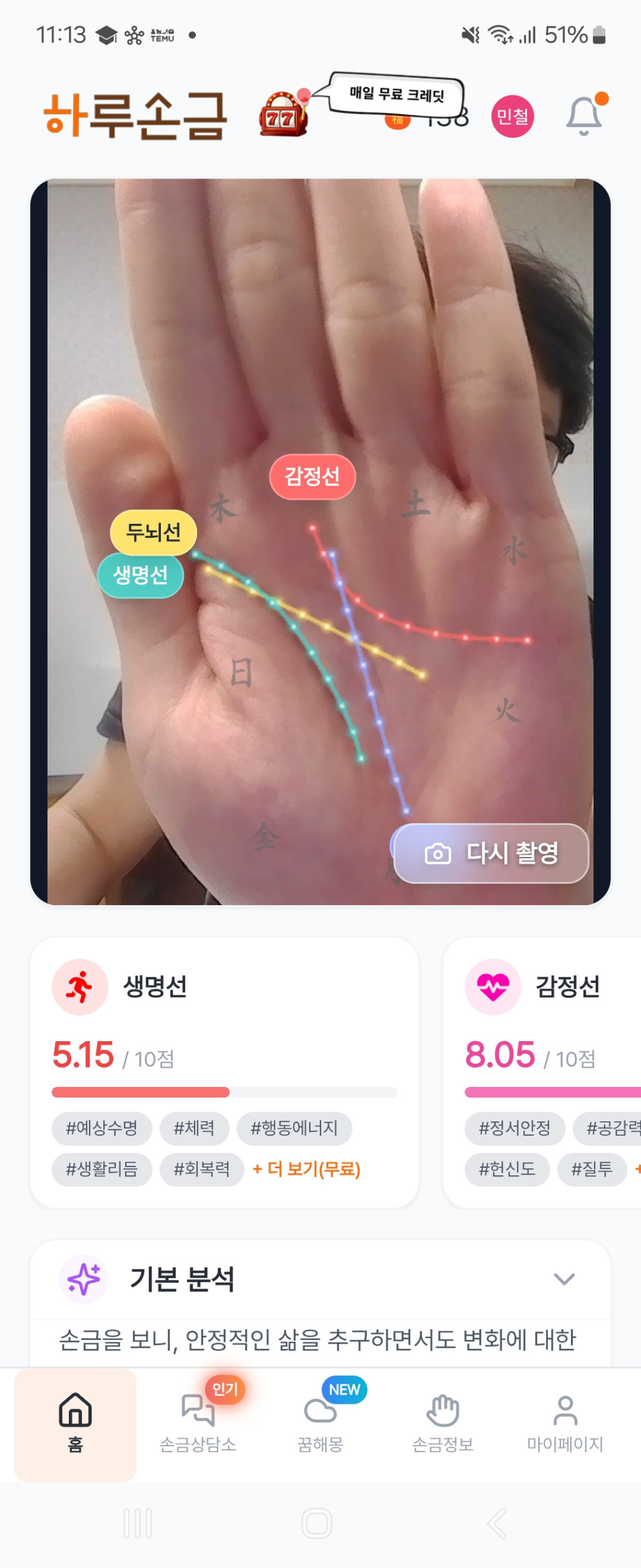641x1568 pixels.
Task: Toggle the 두뇌선 label on the palm
Action: click(x=153, y=533)
